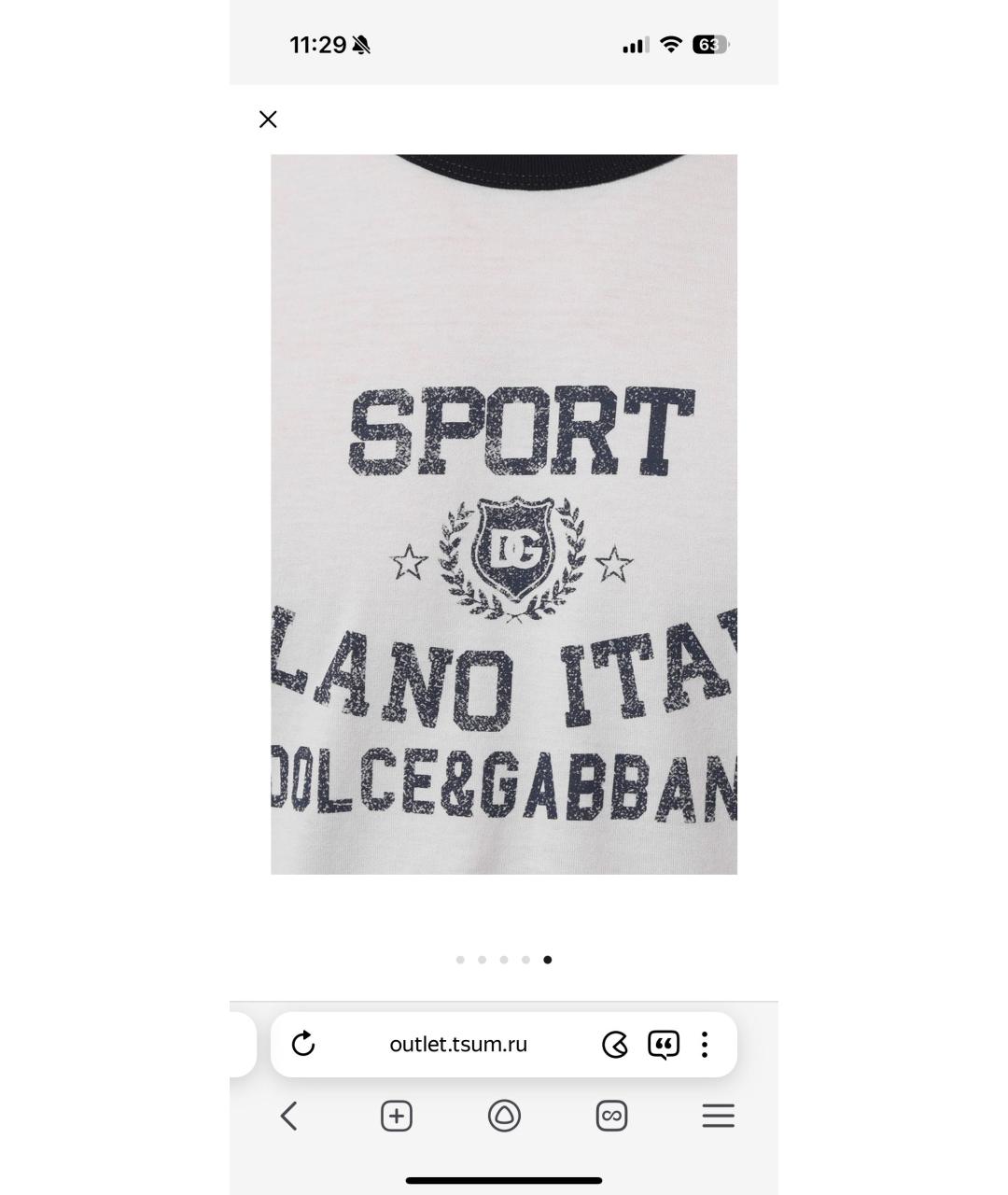The width and height of the screenshot is (1008, 1195).
Task: Launch Alice assistant via the Yandex icon
Action: (504, 1116)
